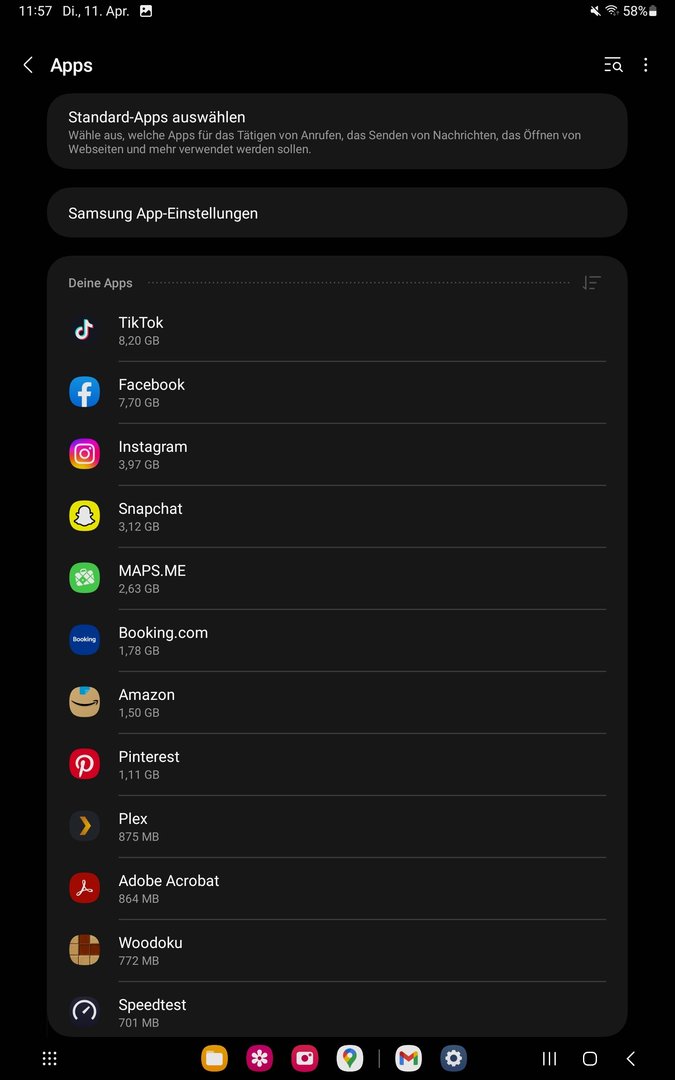
Task: Go back from the Apps screen
Action: [x=28, y=65]
